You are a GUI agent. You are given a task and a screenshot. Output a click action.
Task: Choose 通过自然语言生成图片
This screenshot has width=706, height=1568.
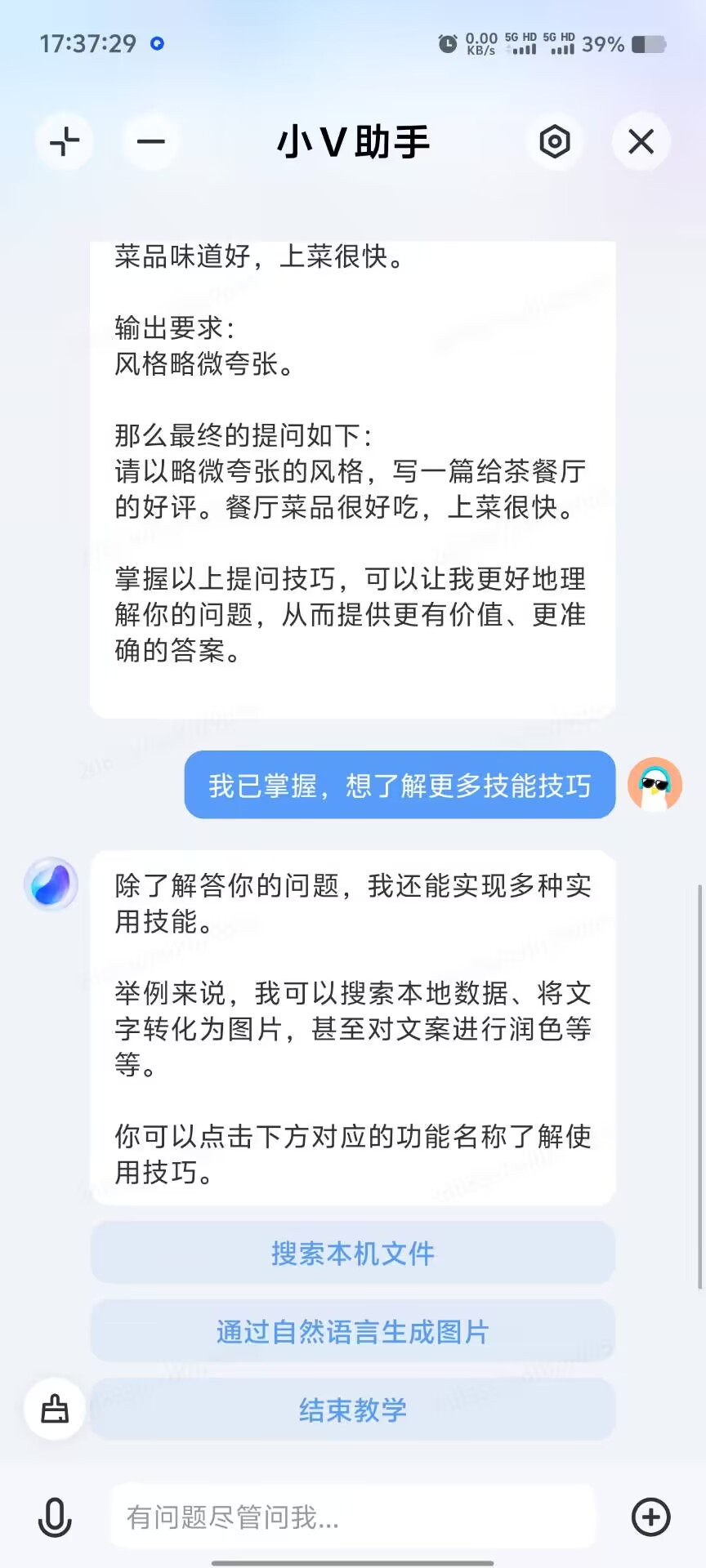tap(352, 1332)
